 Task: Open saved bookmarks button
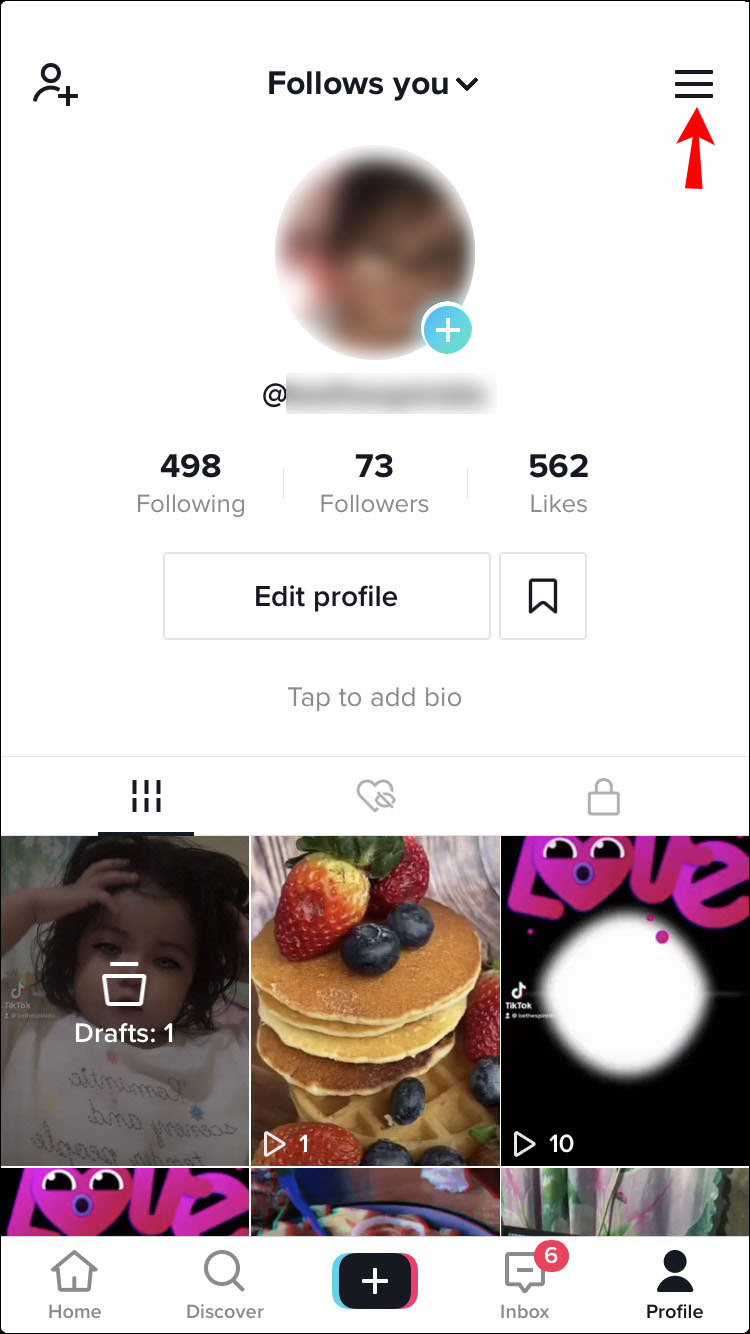click(542, 596)
